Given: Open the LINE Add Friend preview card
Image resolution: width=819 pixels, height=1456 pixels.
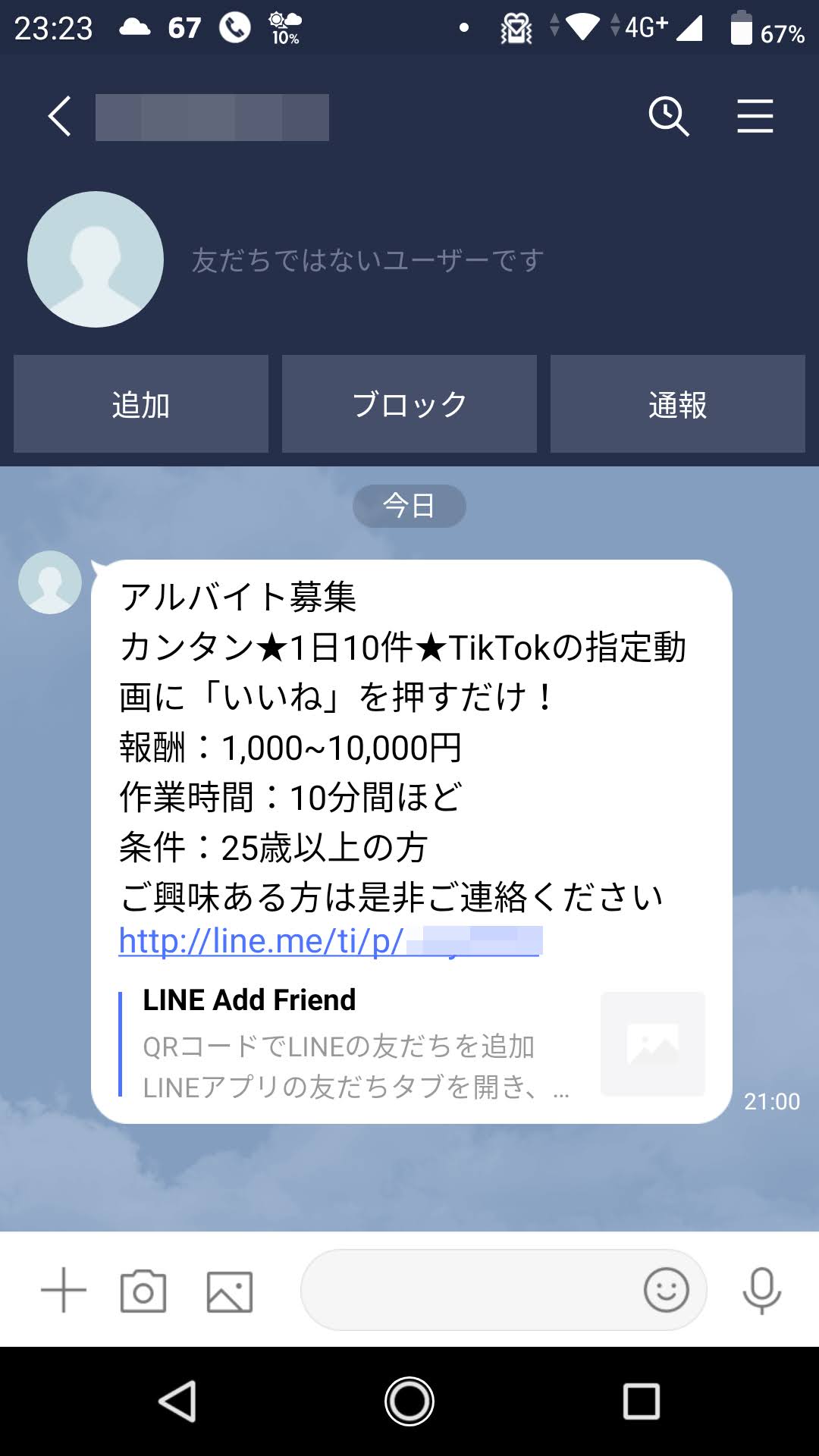Looking at the screenshot, I should [x=409, y=1045].
